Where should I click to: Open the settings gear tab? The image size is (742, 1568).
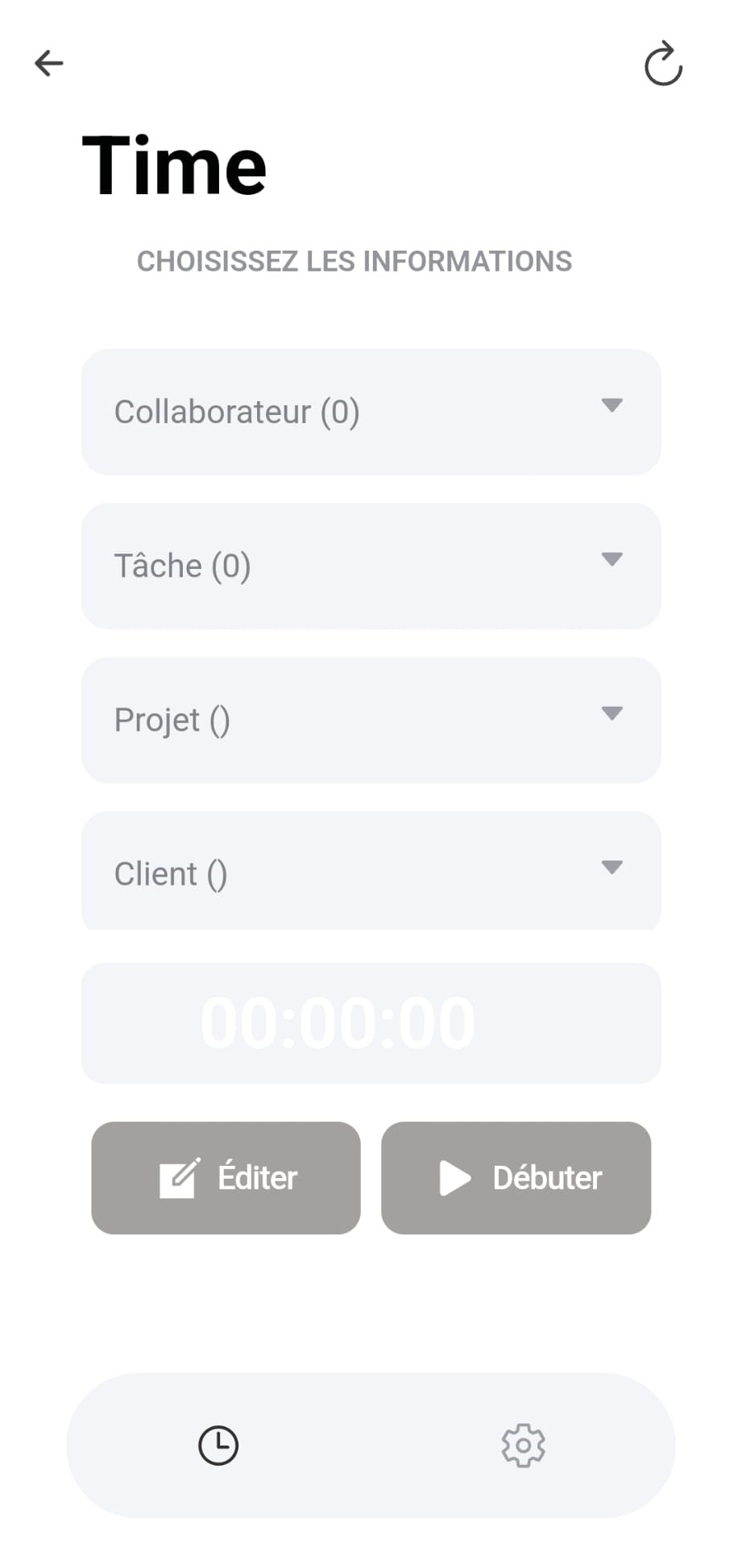[x=523, y=1445]
